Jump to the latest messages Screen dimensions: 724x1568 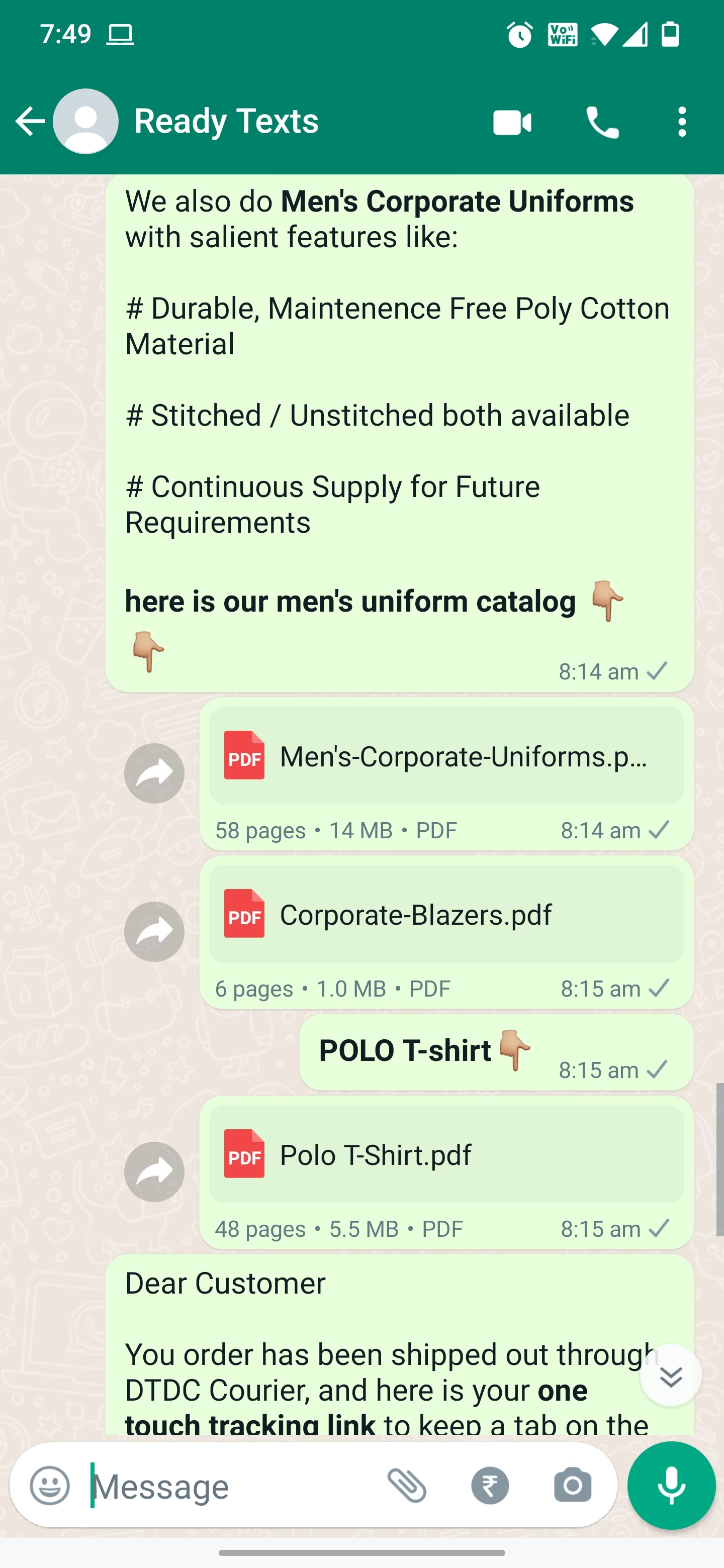pos(670,1376)
